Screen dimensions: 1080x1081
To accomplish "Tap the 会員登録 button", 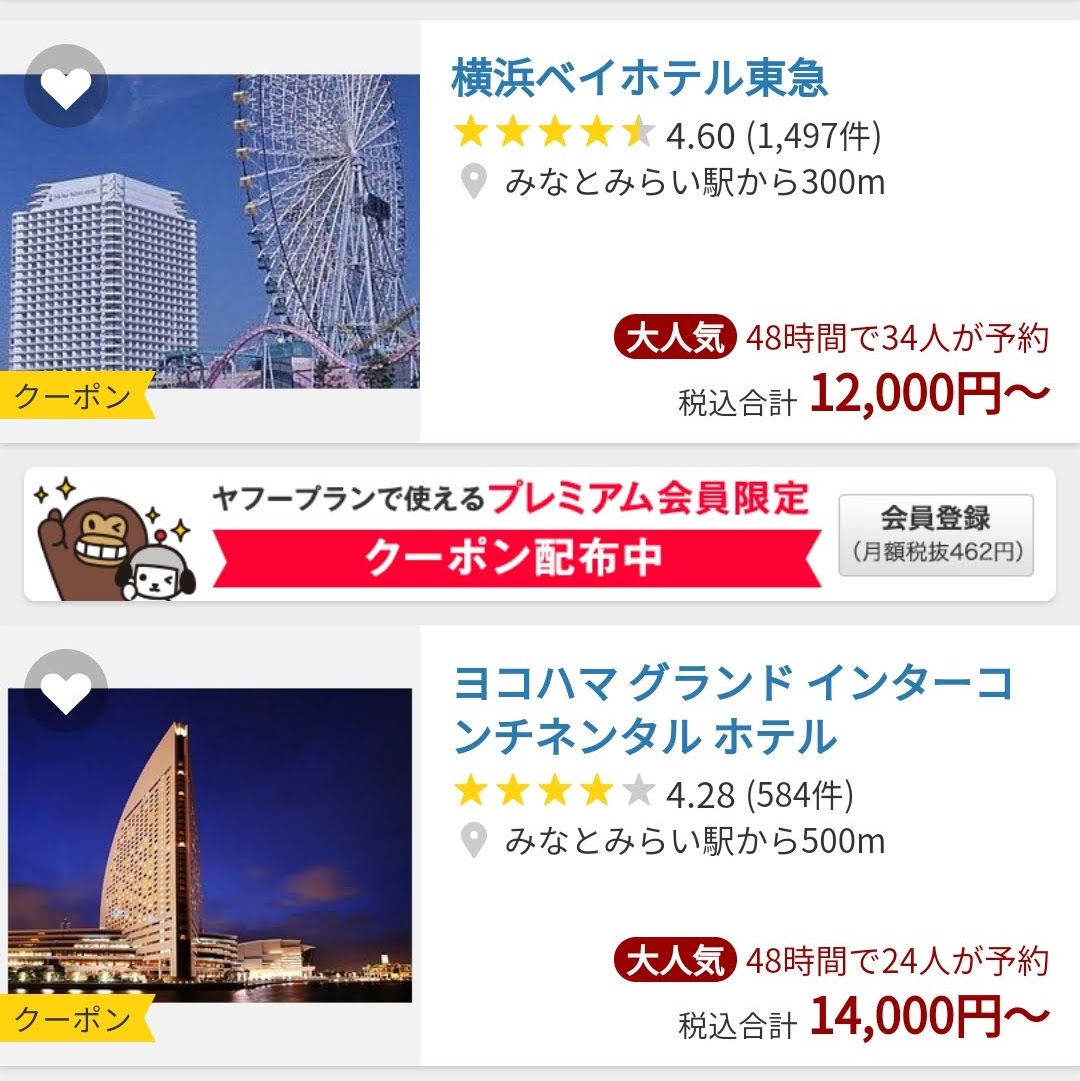I will 935,534.
